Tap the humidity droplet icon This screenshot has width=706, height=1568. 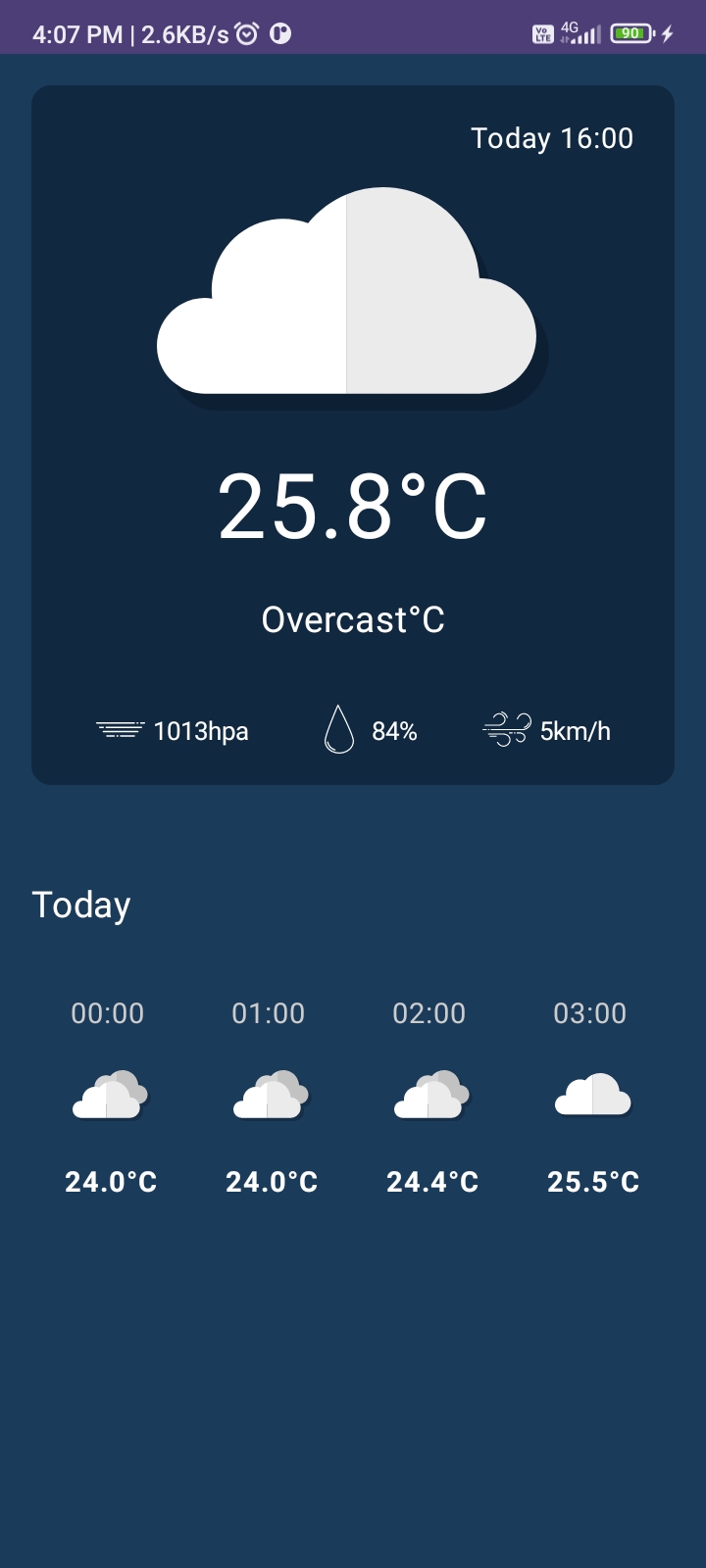pos(339,730)
